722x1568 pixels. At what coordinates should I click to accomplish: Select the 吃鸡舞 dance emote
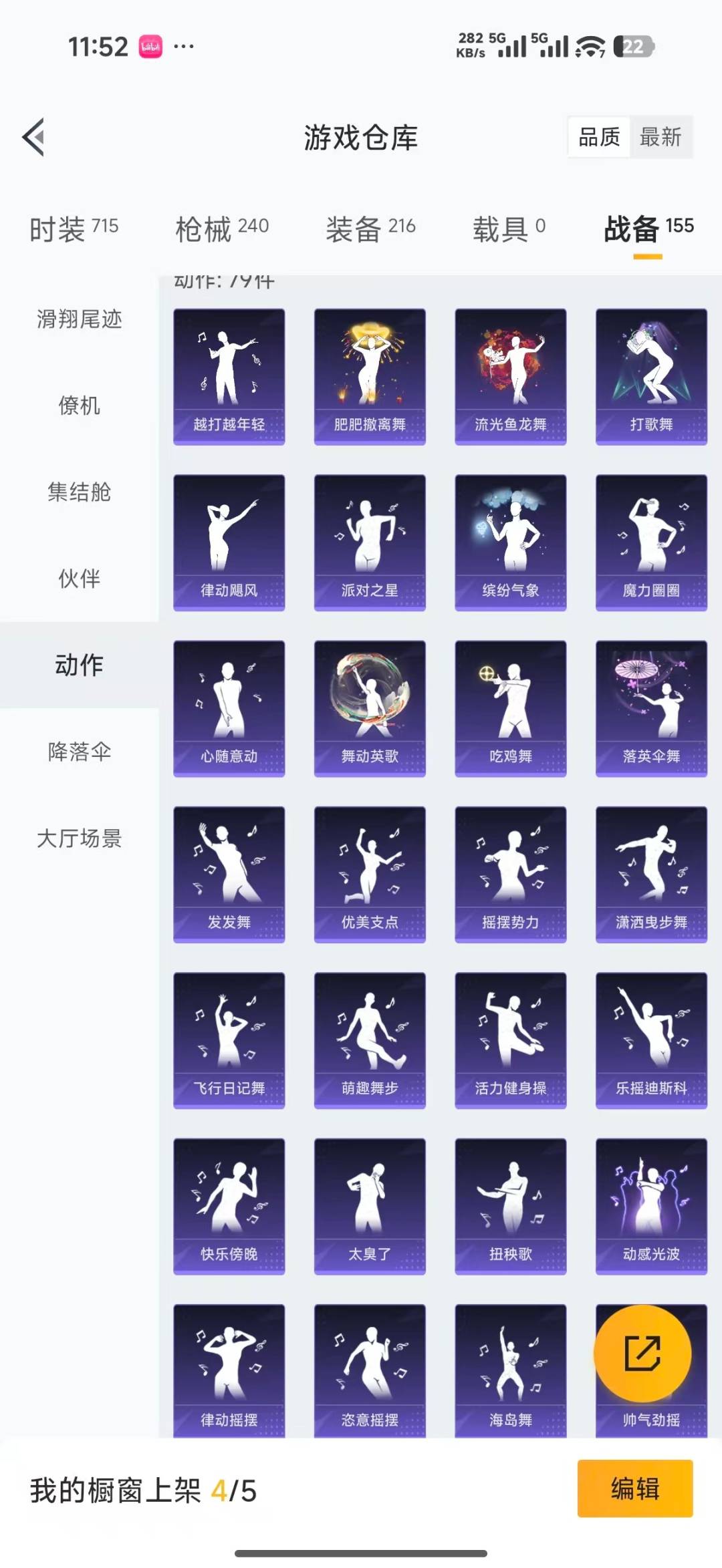[509, 706]
